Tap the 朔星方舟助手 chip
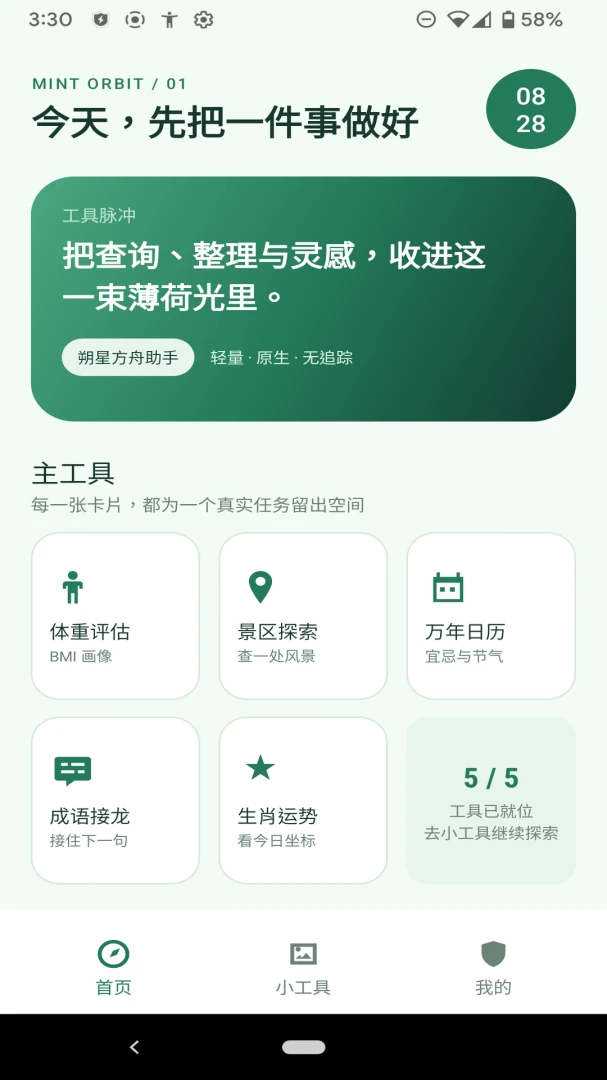This screenshot has height=1080, width=607. [128, 357]
